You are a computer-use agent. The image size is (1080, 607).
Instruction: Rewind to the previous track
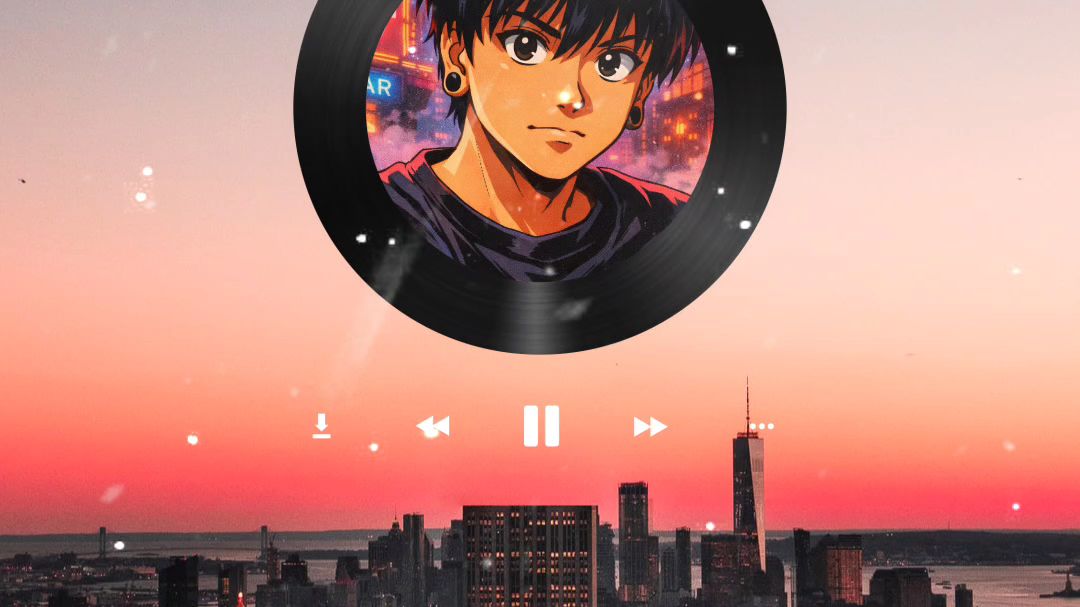(433, 427)
